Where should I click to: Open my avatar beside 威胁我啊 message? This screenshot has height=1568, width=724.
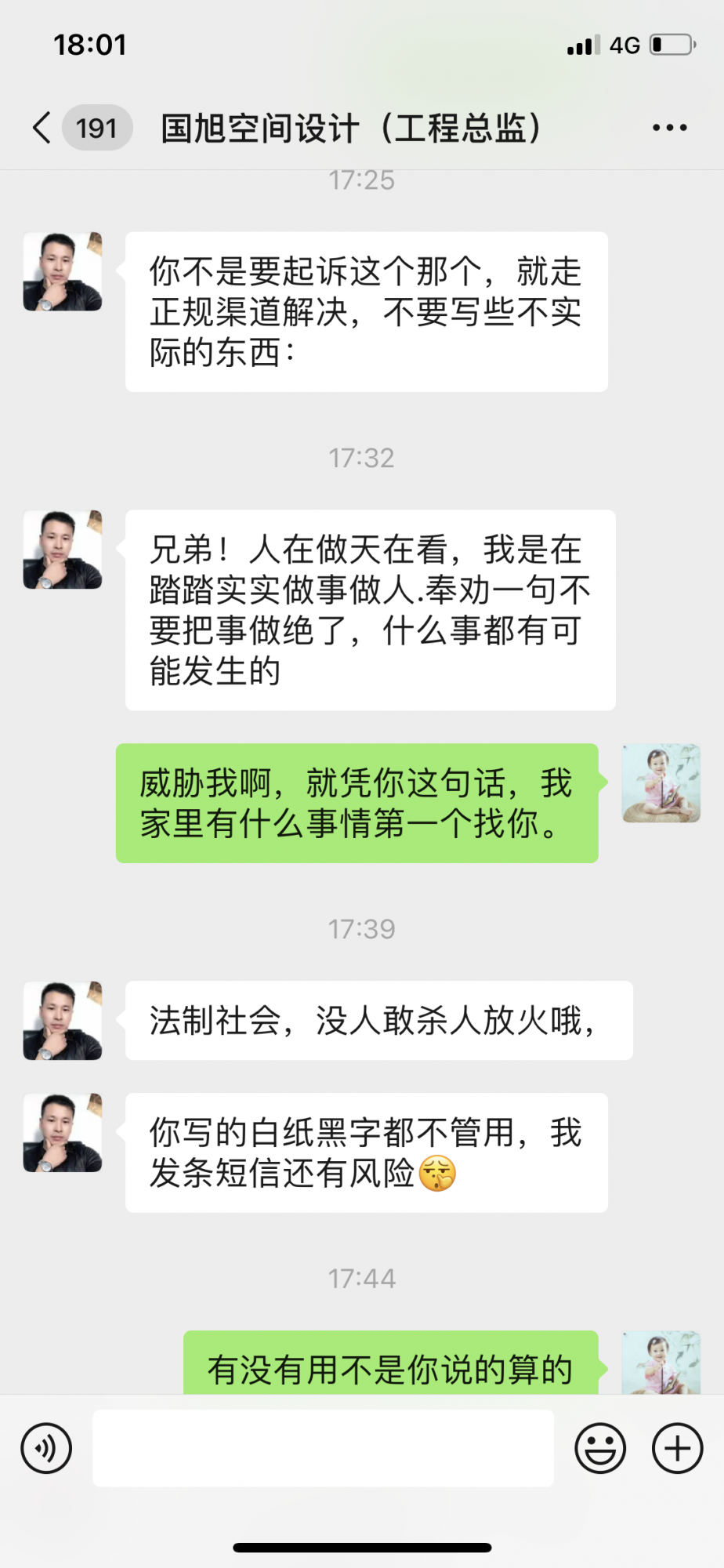click(x=661, y=783)
